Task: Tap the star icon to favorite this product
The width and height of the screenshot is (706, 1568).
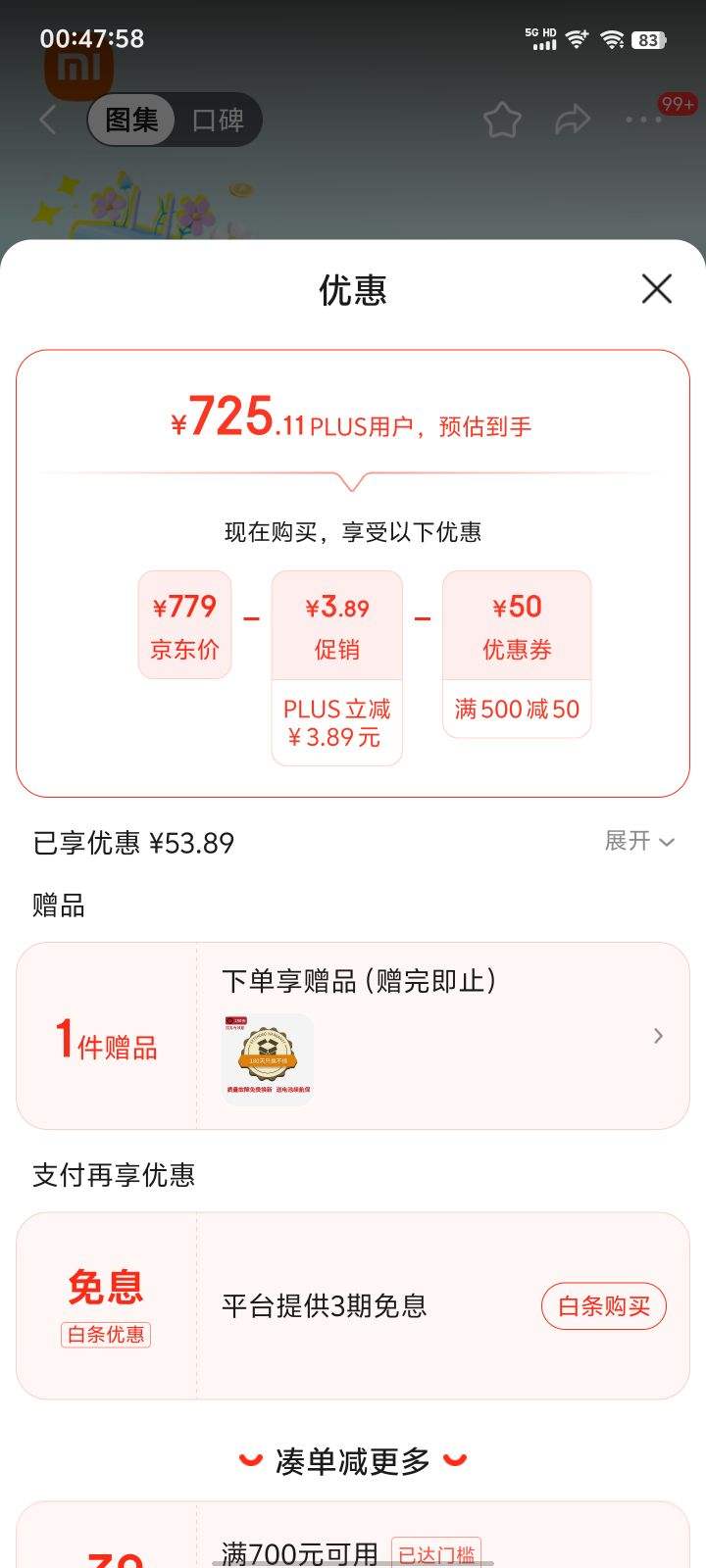Action: (502, 119)
